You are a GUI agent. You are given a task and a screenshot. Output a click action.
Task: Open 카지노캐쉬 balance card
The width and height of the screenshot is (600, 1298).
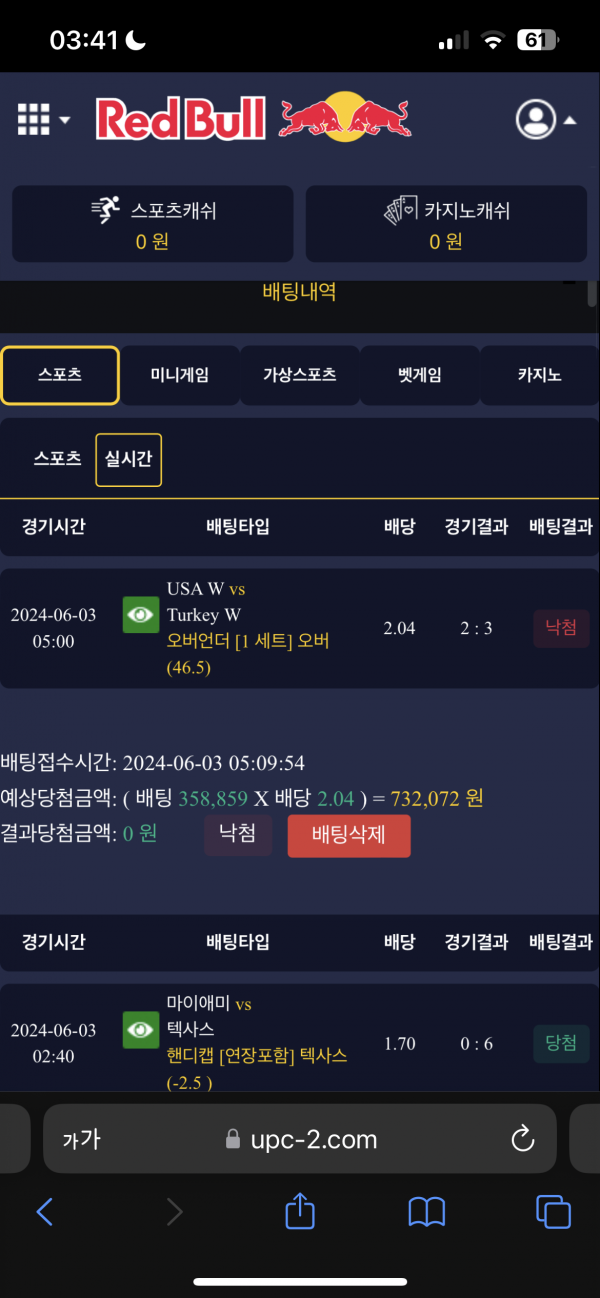pyautogui.click(x=446, y=224)
